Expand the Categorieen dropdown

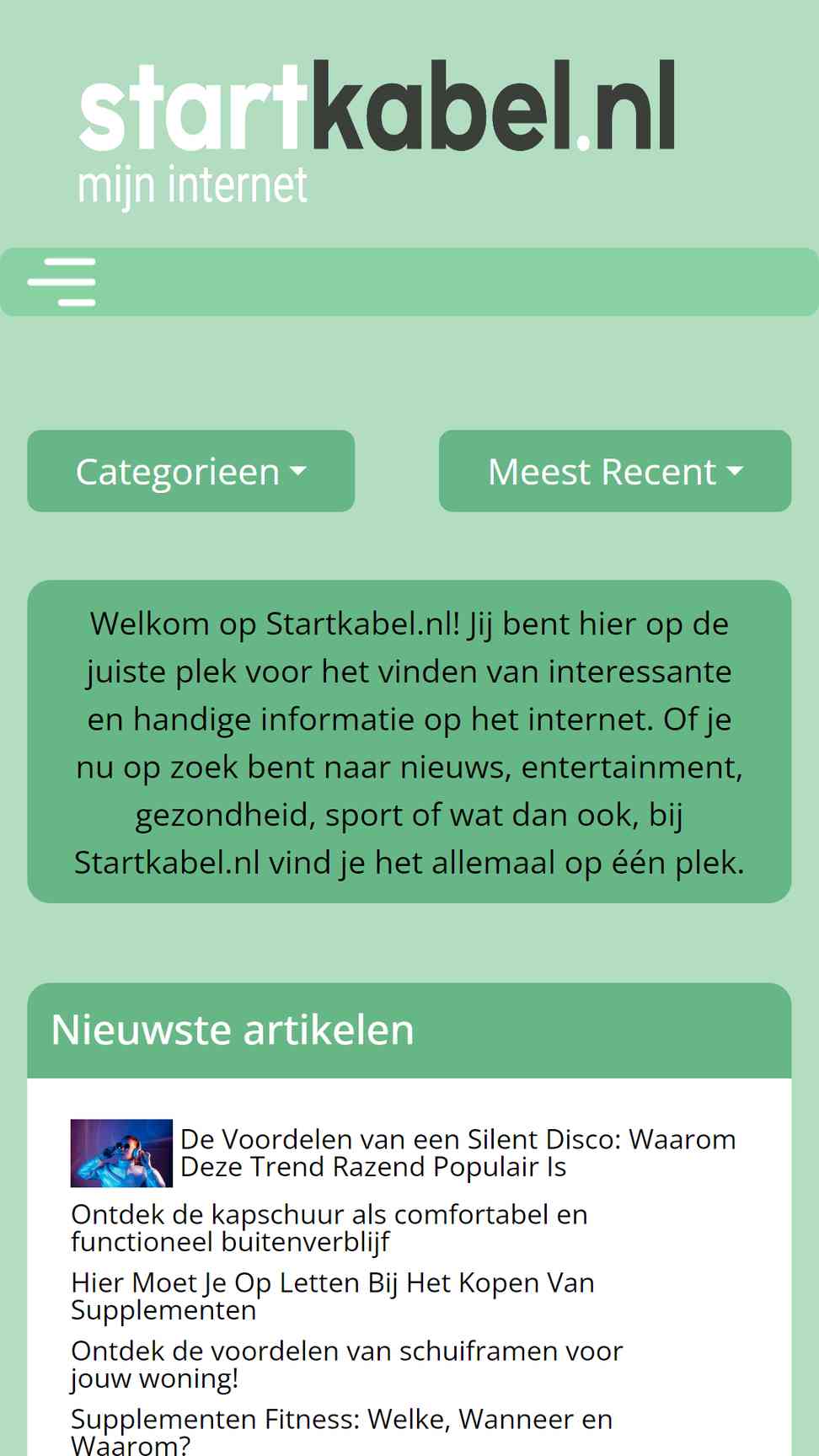(x=191, y=471)
